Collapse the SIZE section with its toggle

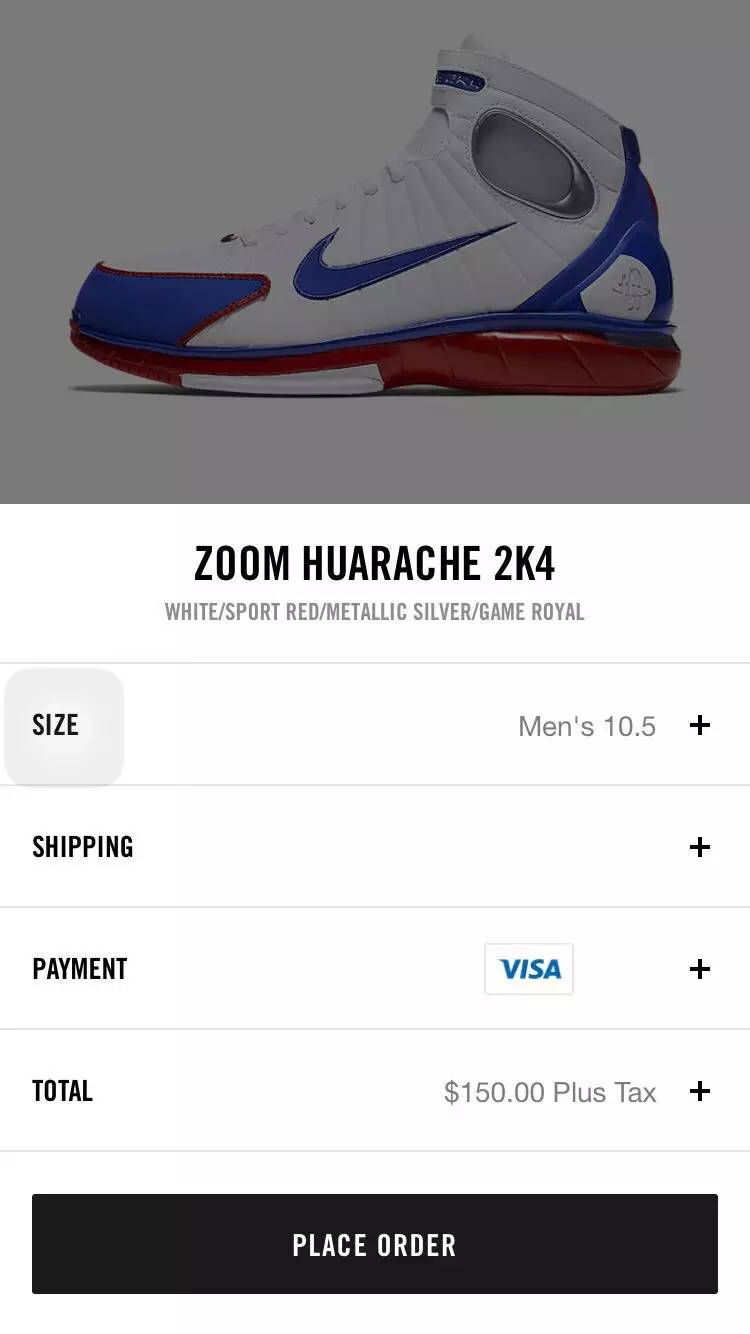pos(701,725)
